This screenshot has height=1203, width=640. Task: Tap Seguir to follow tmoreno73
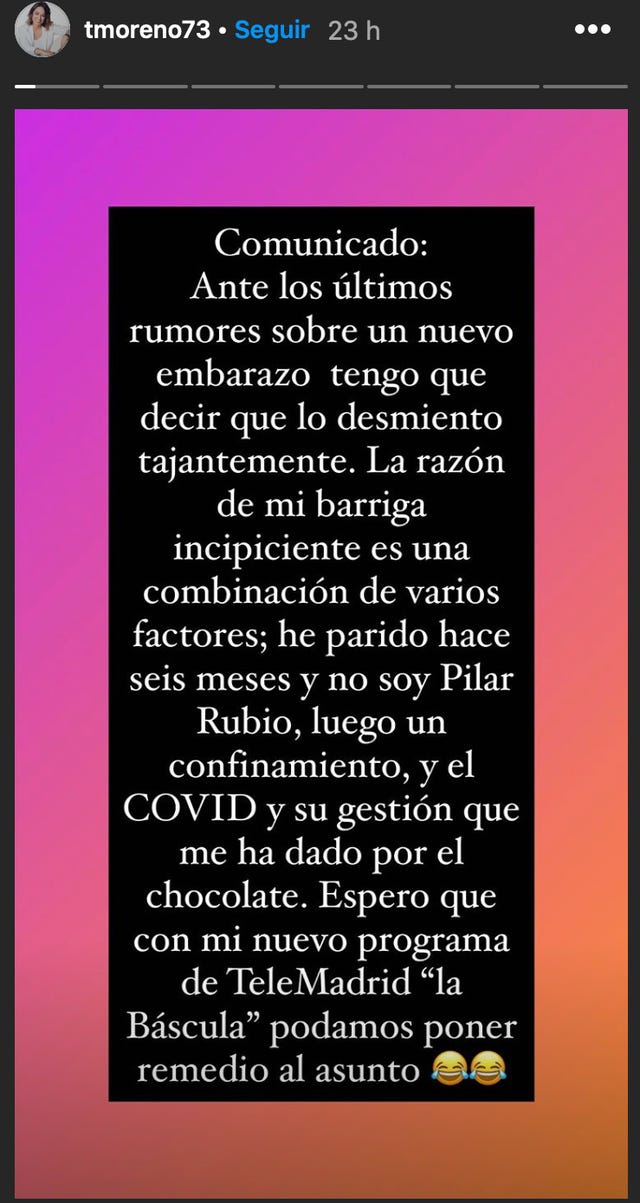pos(272,30)
